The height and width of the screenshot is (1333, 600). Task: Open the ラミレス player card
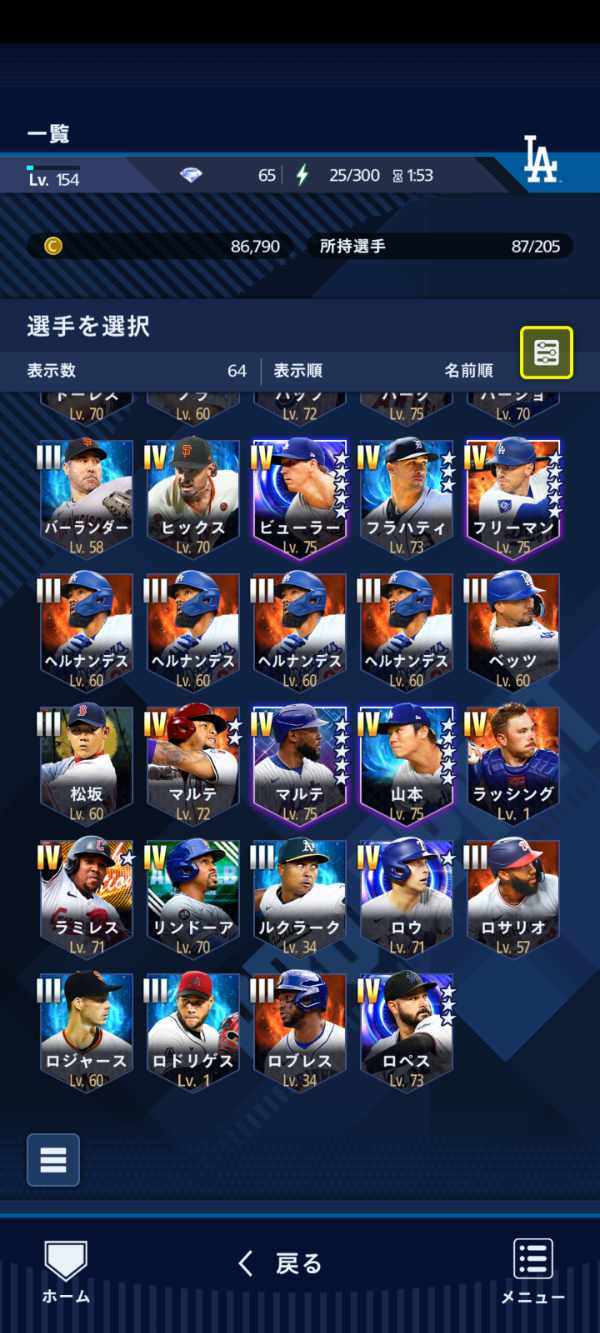86,897
